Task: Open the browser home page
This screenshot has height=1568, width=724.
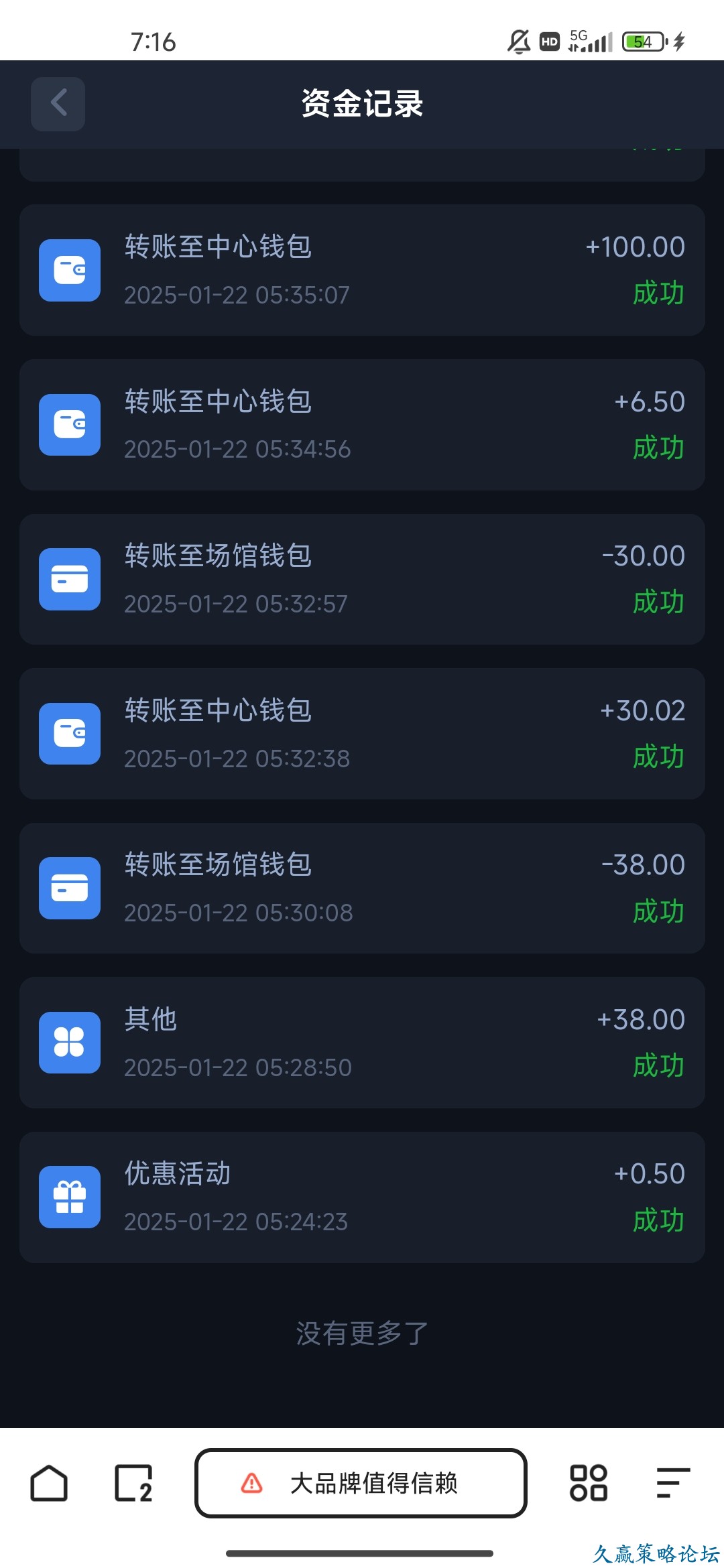Action: coord(49,1483)
